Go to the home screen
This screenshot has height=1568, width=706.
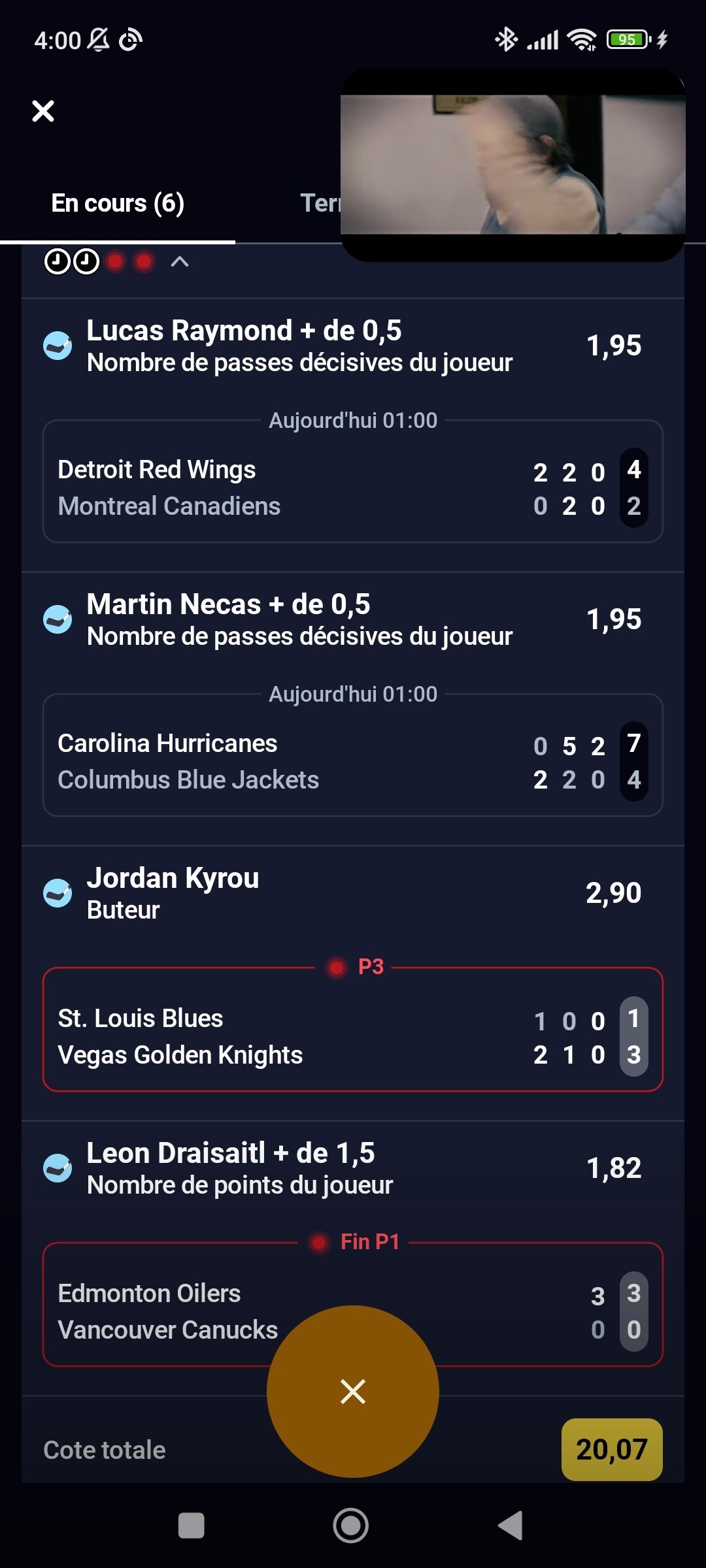351,1526
